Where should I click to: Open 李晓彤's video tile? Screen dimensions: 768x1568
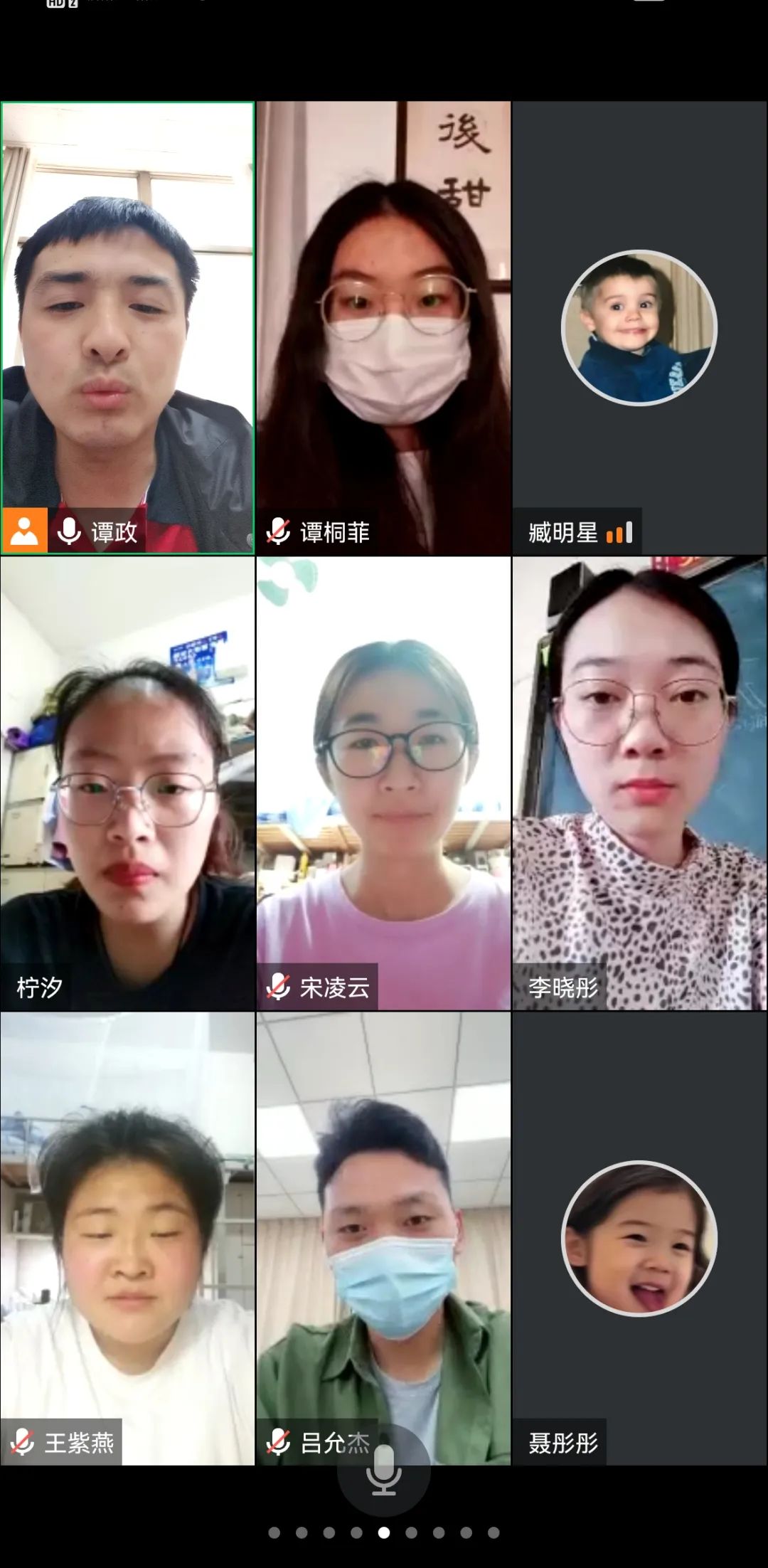(639, 783)
